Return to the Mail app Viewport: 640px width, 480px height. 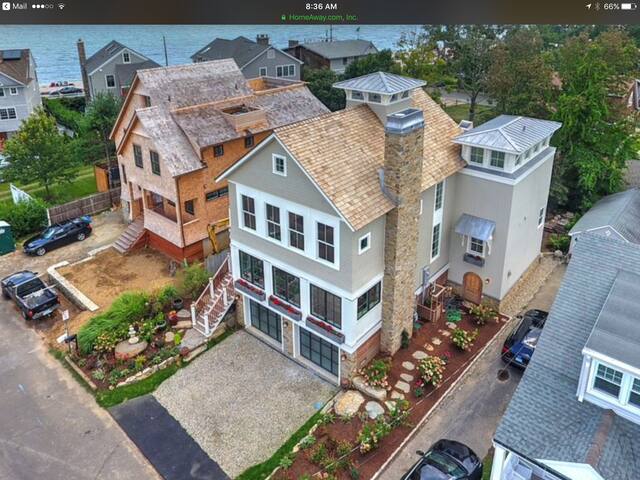click(x=13, y=6)
